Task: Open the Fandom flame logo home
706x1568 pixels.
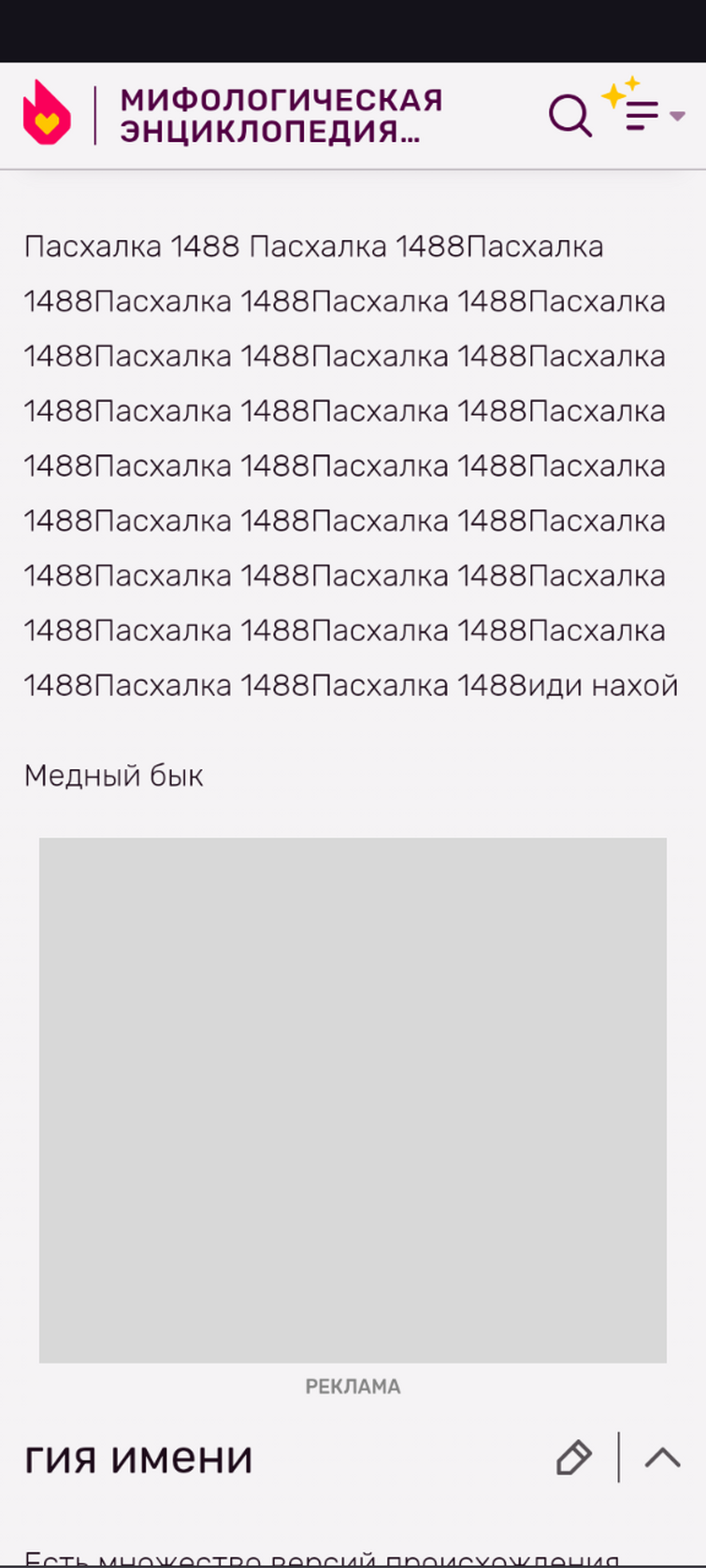Action: [47, 113]
